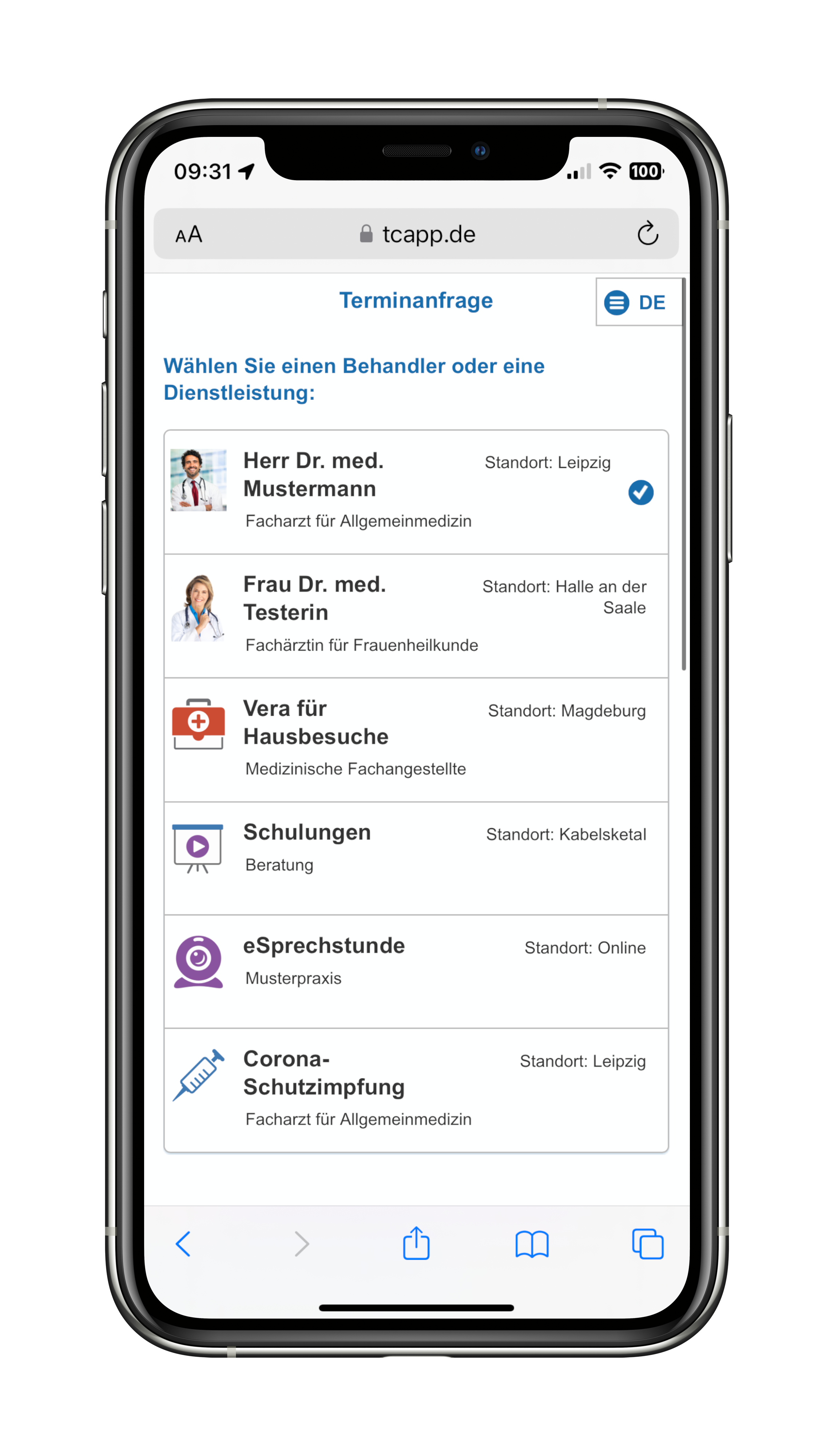Open the menu and language button DE
The width and height of the screenshot is (834, 1456).
tap(638, 302)
